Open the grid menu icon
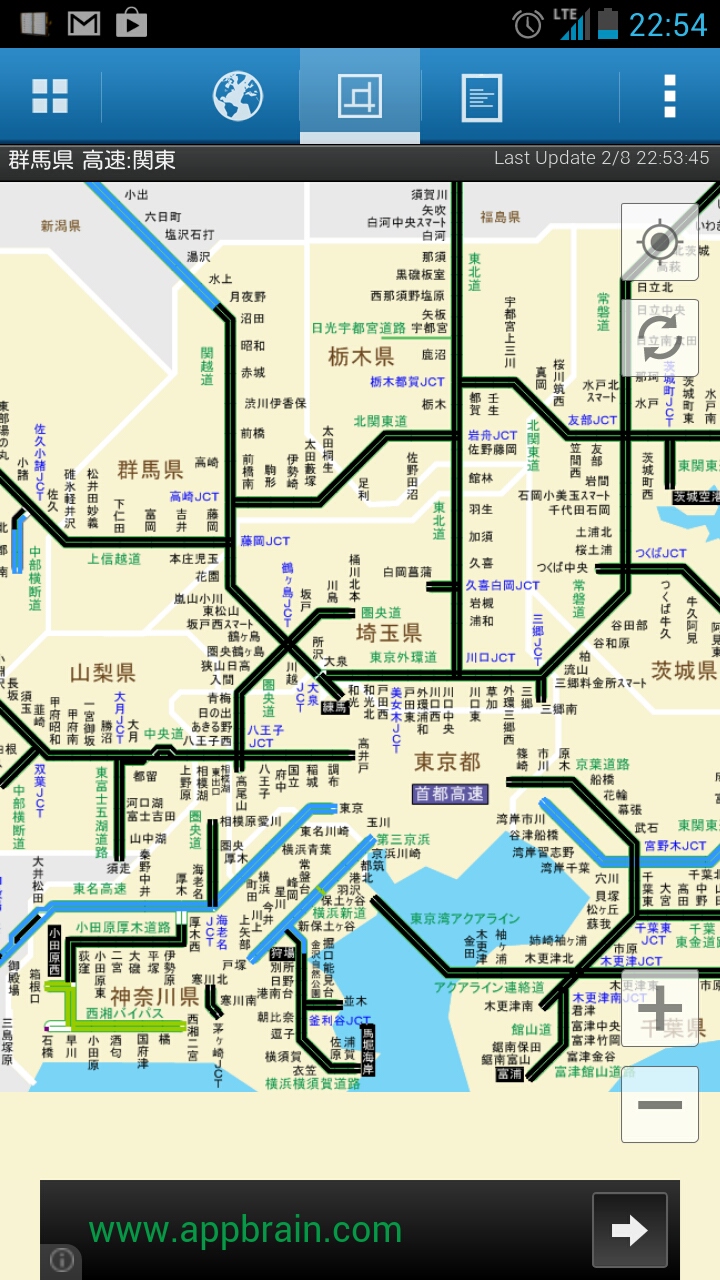Image resolution: width=720 pixels, height=1280 pixels. pos(50,97)
